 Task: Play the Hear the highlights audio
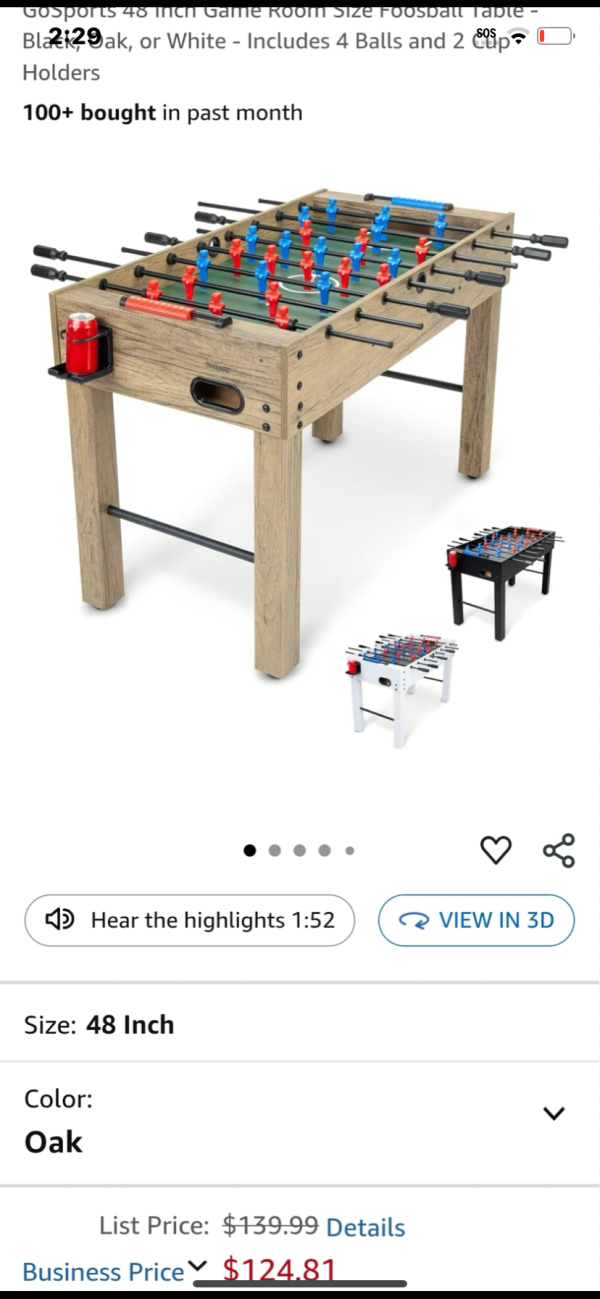pyautogui.click(x=190, y=920)
